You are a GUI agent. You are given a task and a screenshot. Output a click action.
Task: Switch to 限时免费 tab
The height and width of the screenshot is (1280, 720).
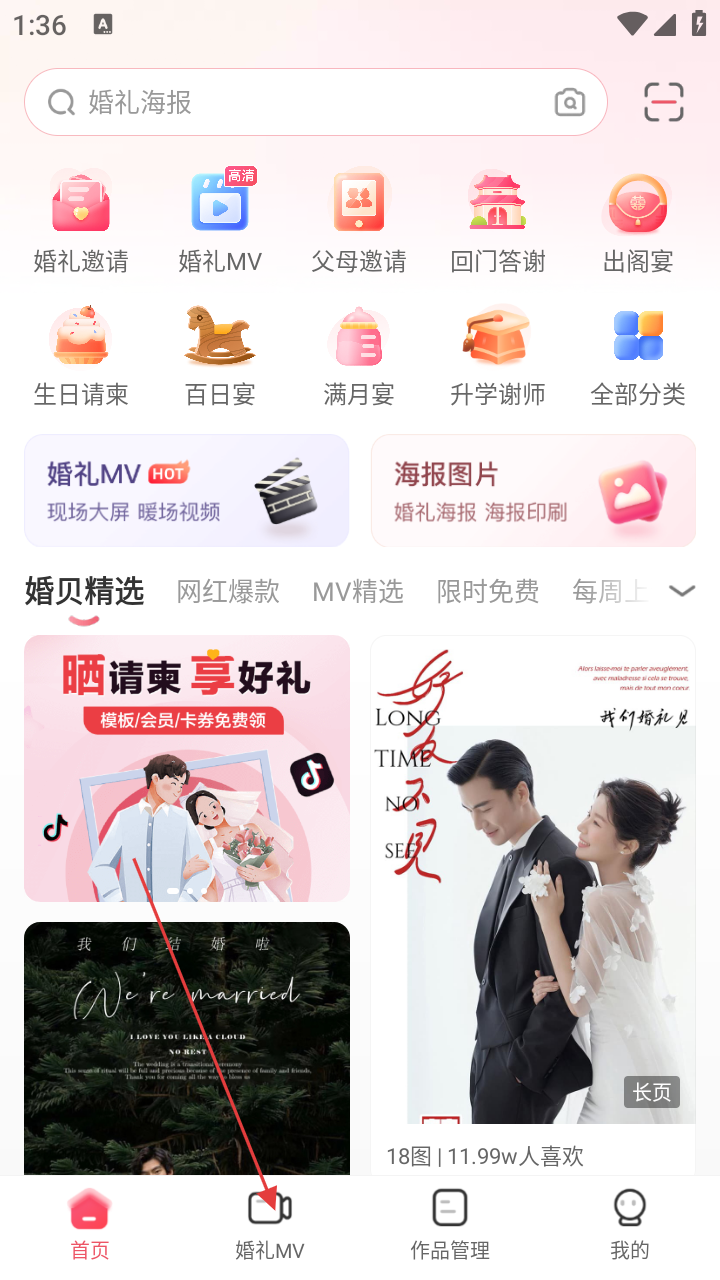(x=488, y=591)
